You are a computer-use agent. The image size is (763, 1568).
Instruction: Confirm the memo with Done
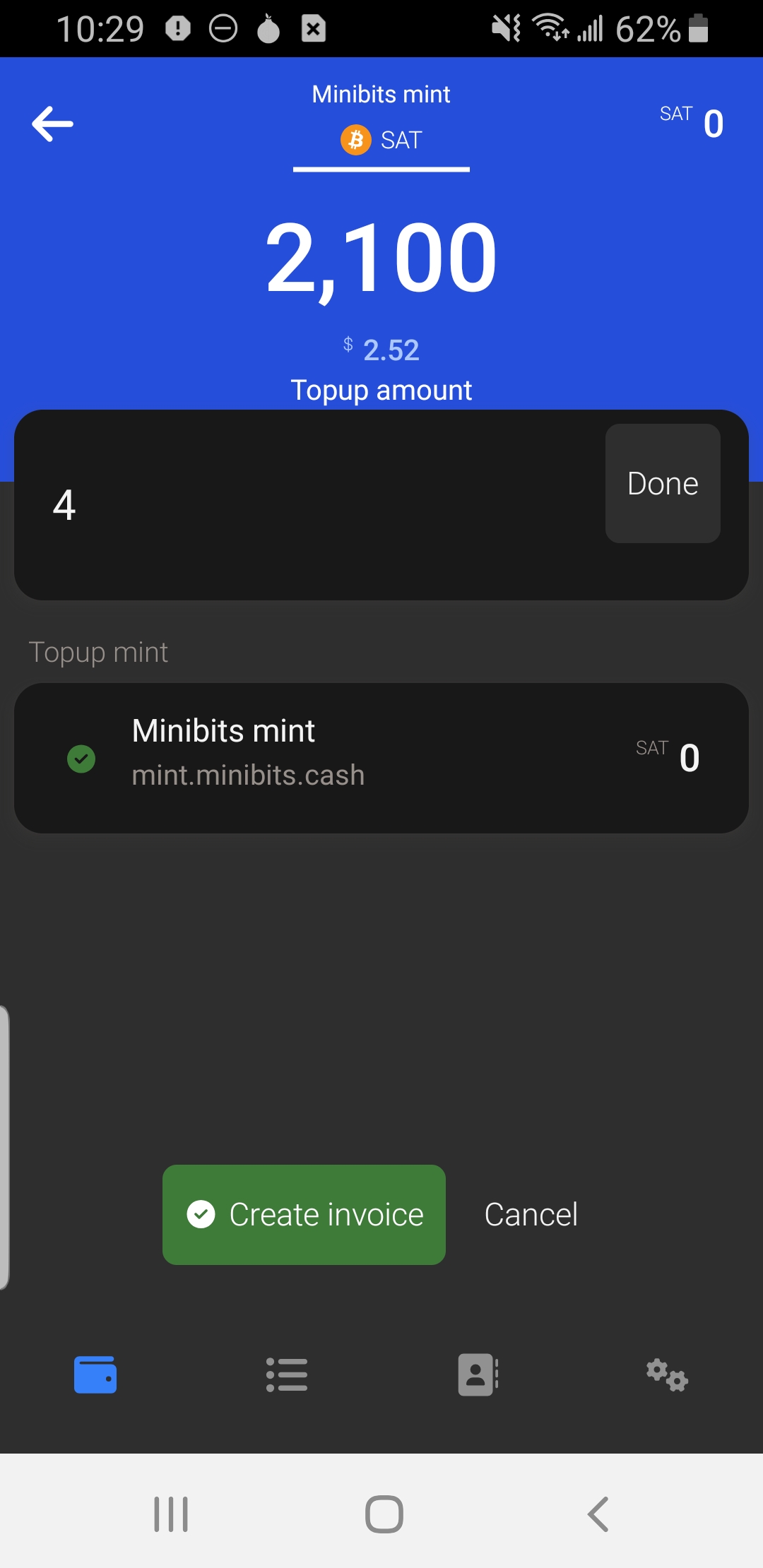click(663, 484)
